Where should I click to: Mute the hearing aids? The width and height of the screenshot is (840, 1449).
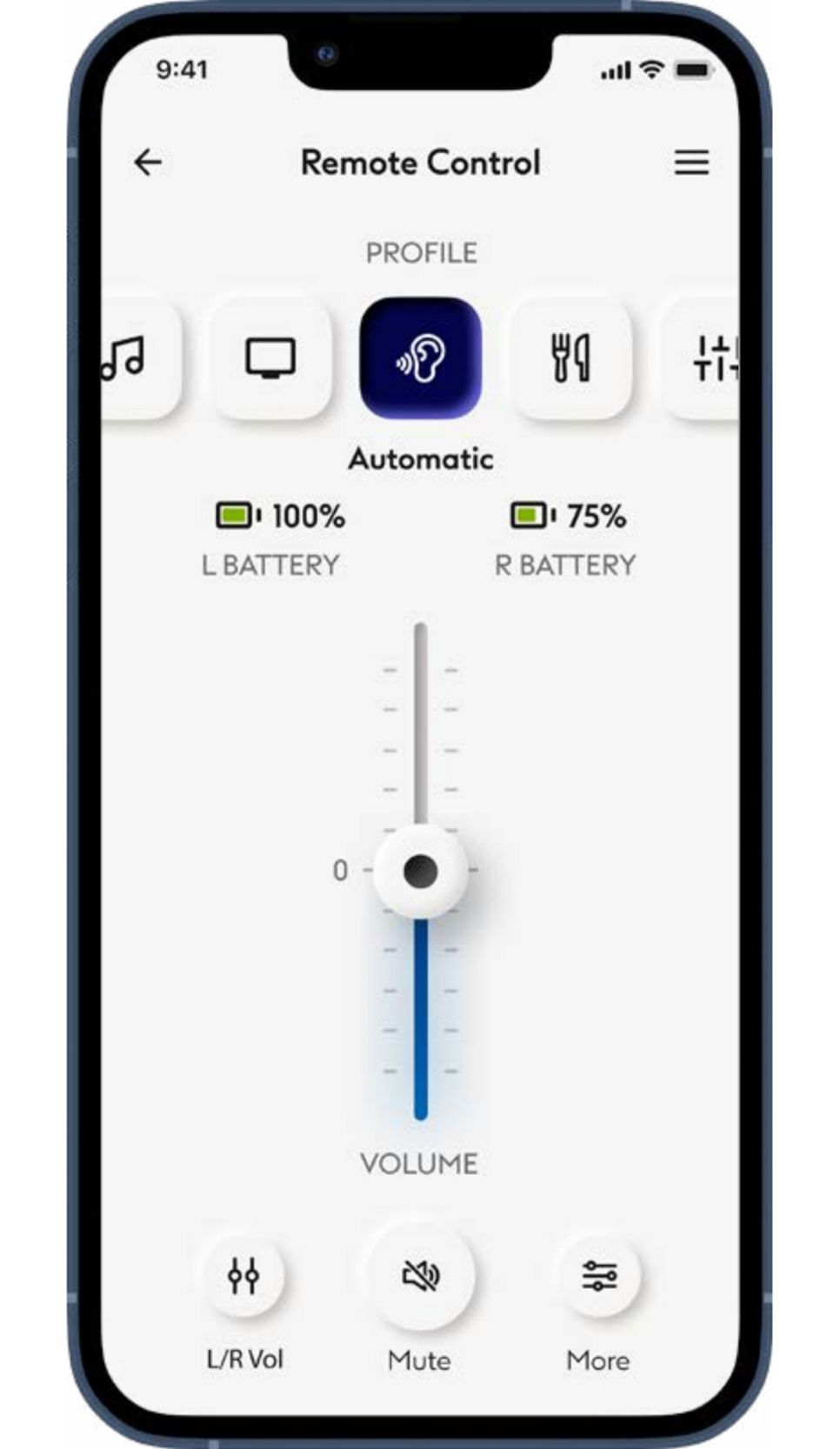pyautogui.click(x=421, y=1276)
